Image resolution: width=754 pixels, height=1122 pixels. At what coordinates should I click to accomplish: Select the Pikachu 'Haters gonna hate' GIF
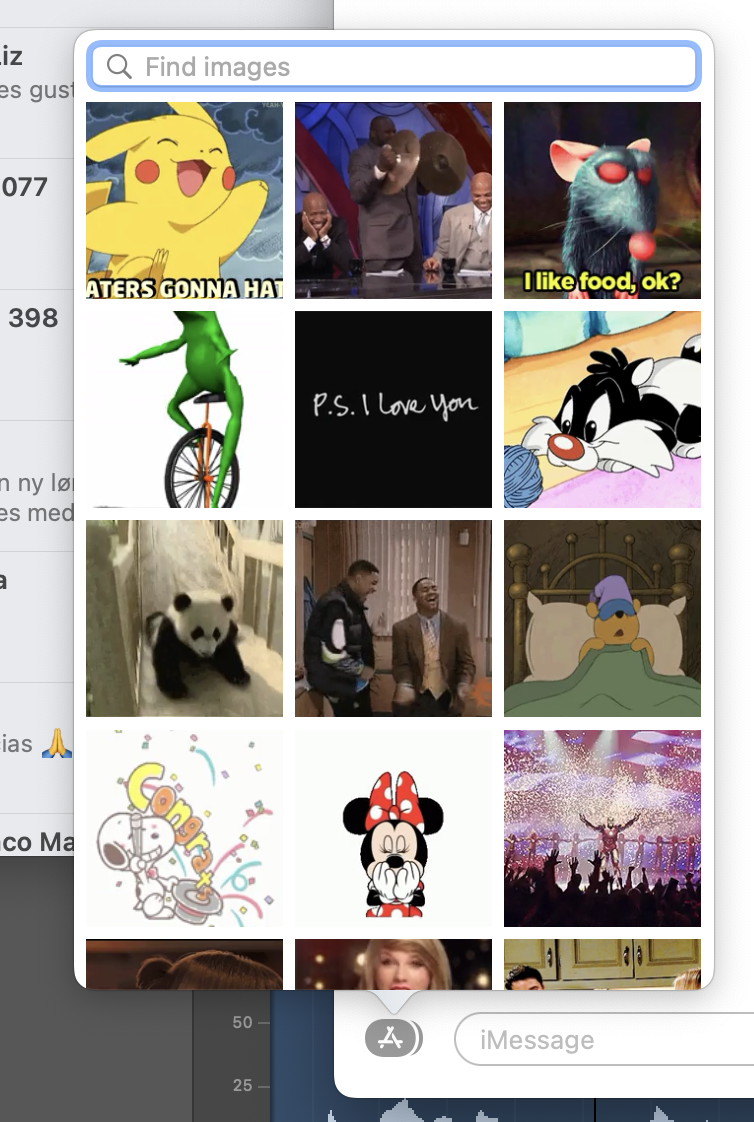(x=184, y=200)
